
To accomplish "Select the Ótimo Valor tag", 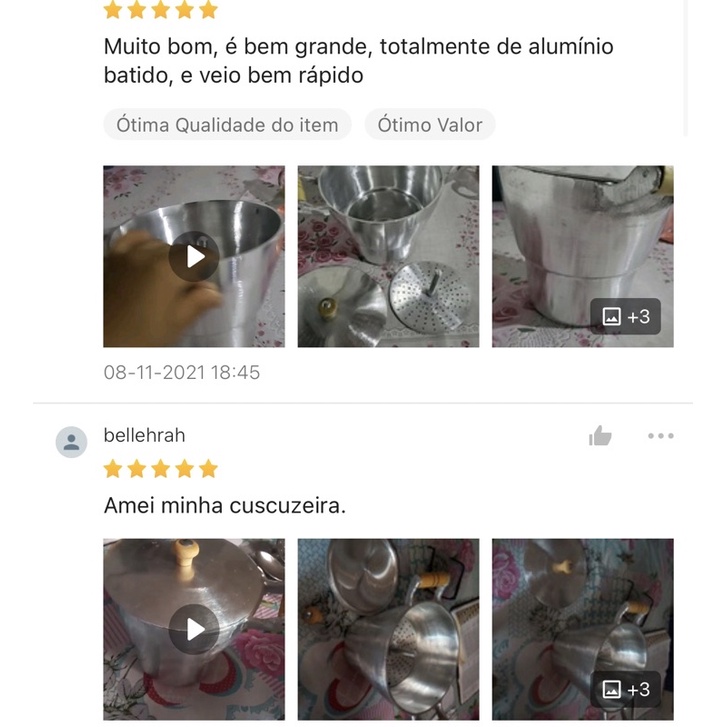I will 430,125.
